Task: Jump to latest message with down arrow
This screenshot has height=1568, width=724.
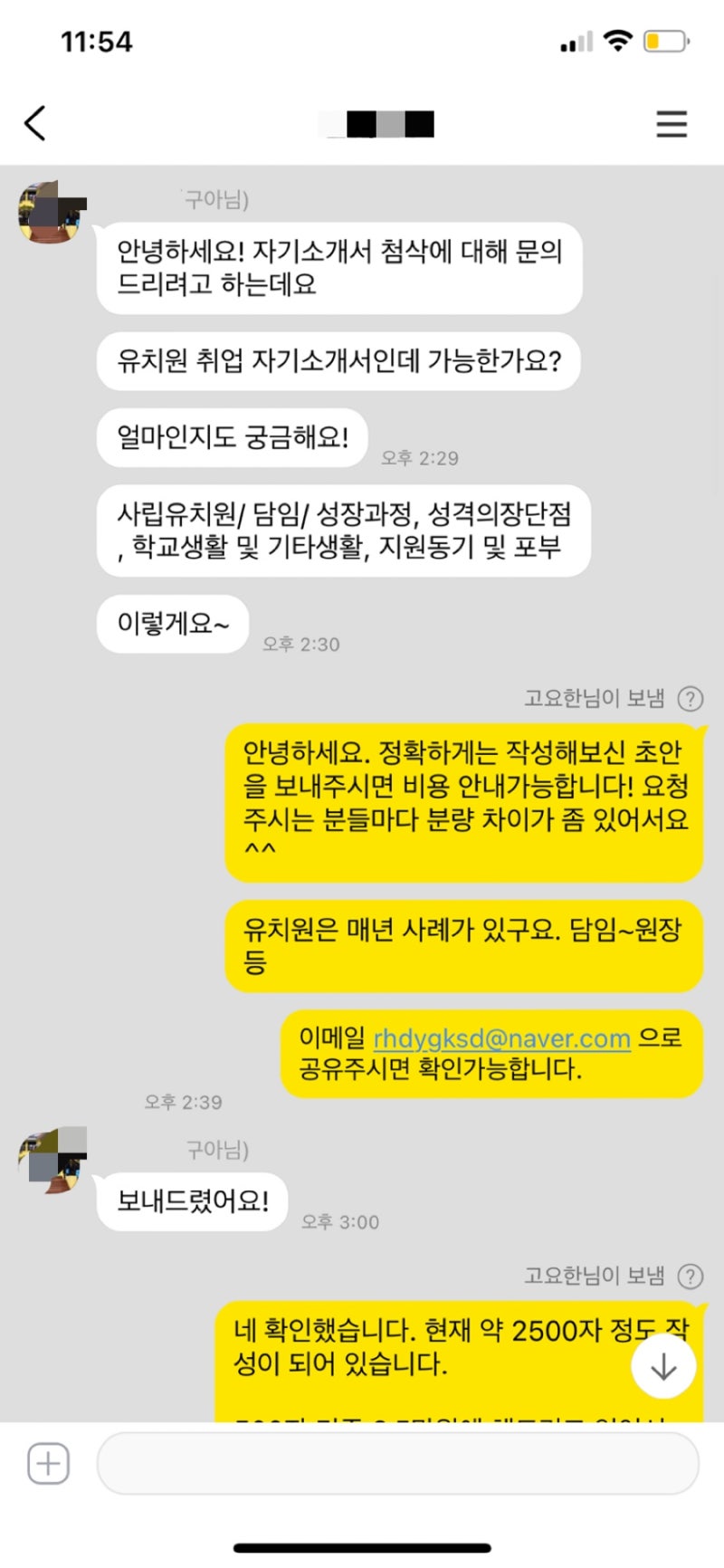Action: (663, 1366)
